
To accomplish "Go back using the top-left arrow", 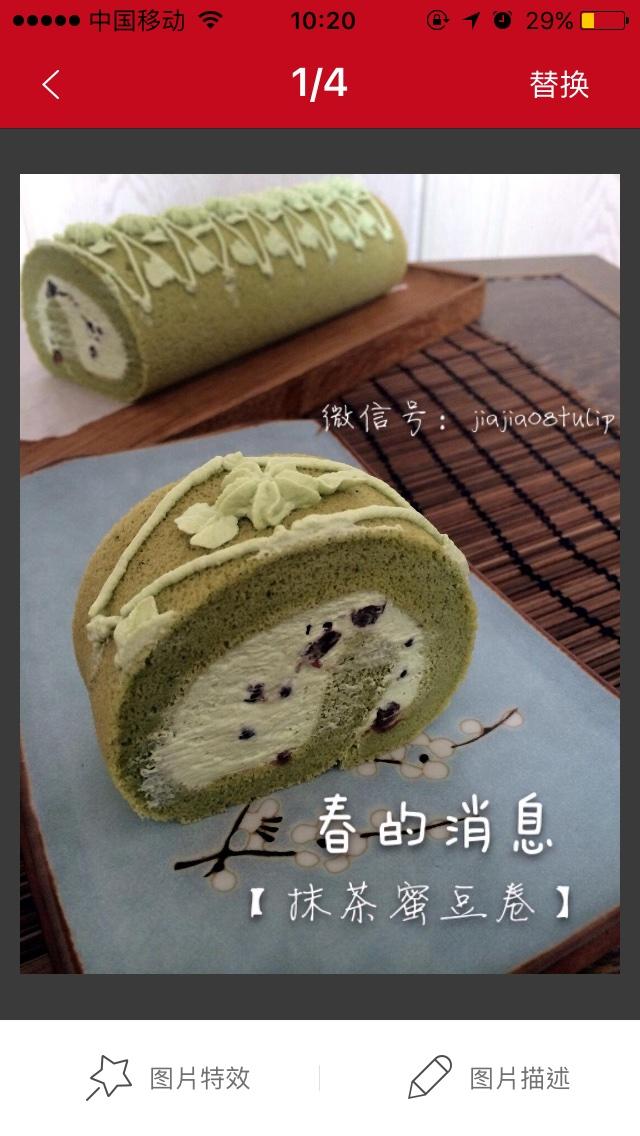I will click(51, 85).
